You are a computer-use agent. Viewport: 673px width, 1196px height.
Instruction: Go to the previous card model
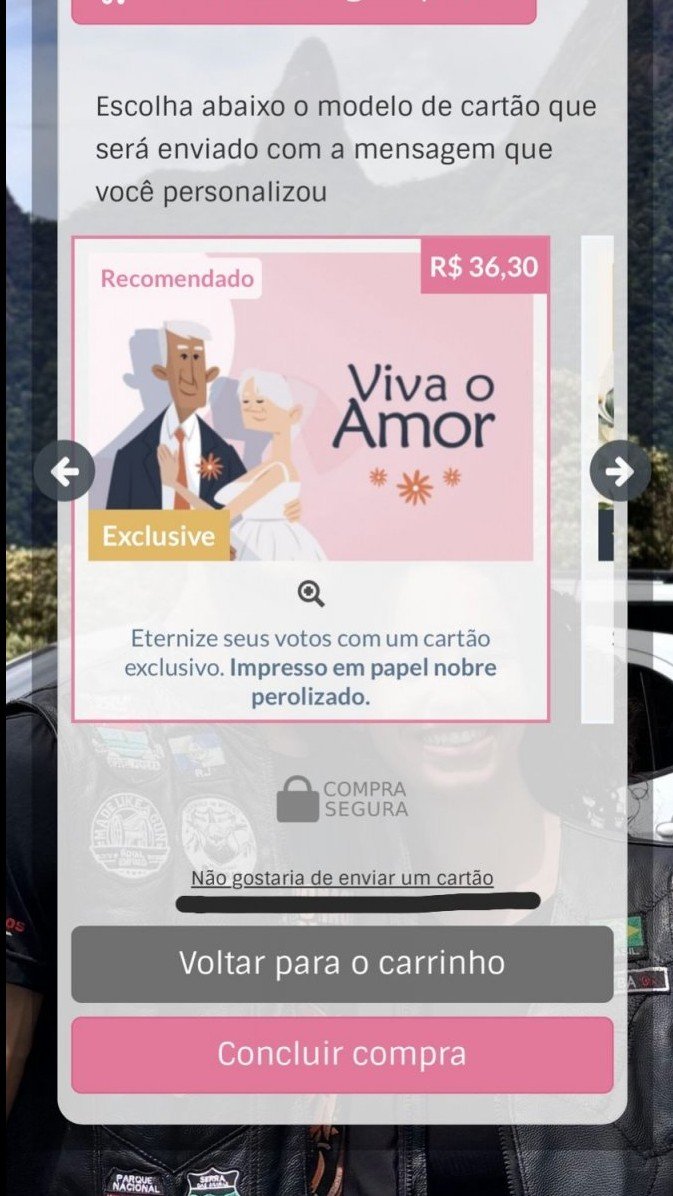(65, 471)
